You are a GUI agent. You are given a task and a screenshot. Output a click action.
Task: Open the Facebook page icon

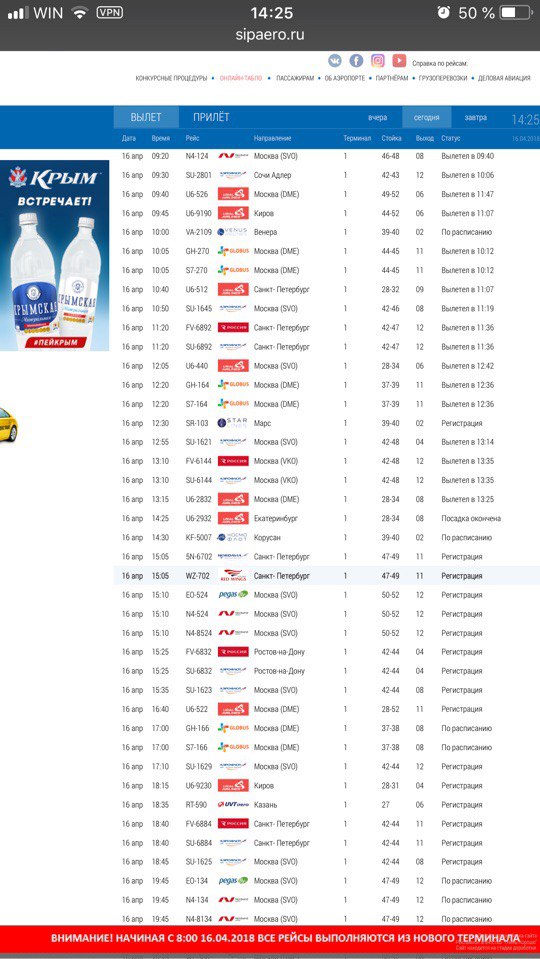click(x=357, y=61)
